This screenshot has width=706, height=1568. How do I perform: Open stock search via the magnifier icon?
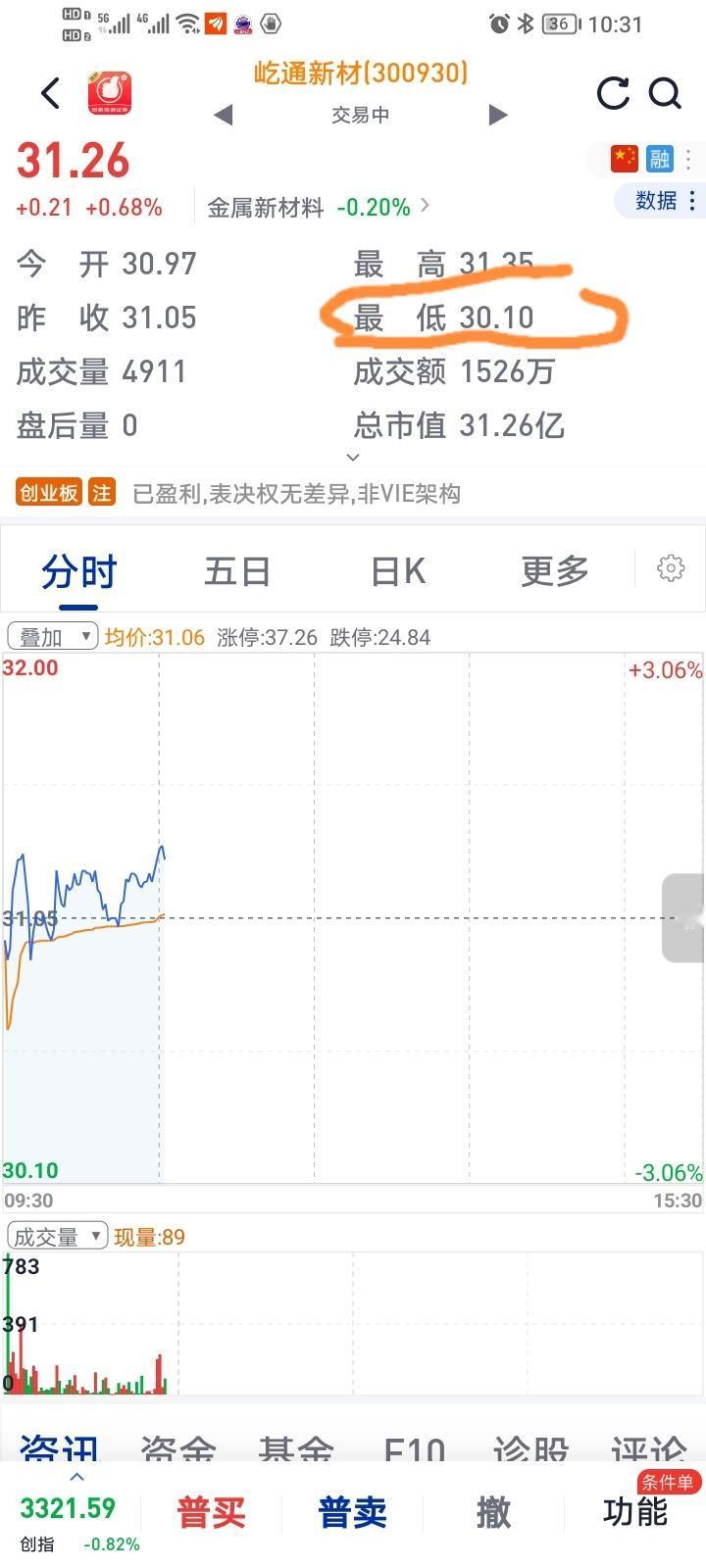coord(666,93)
